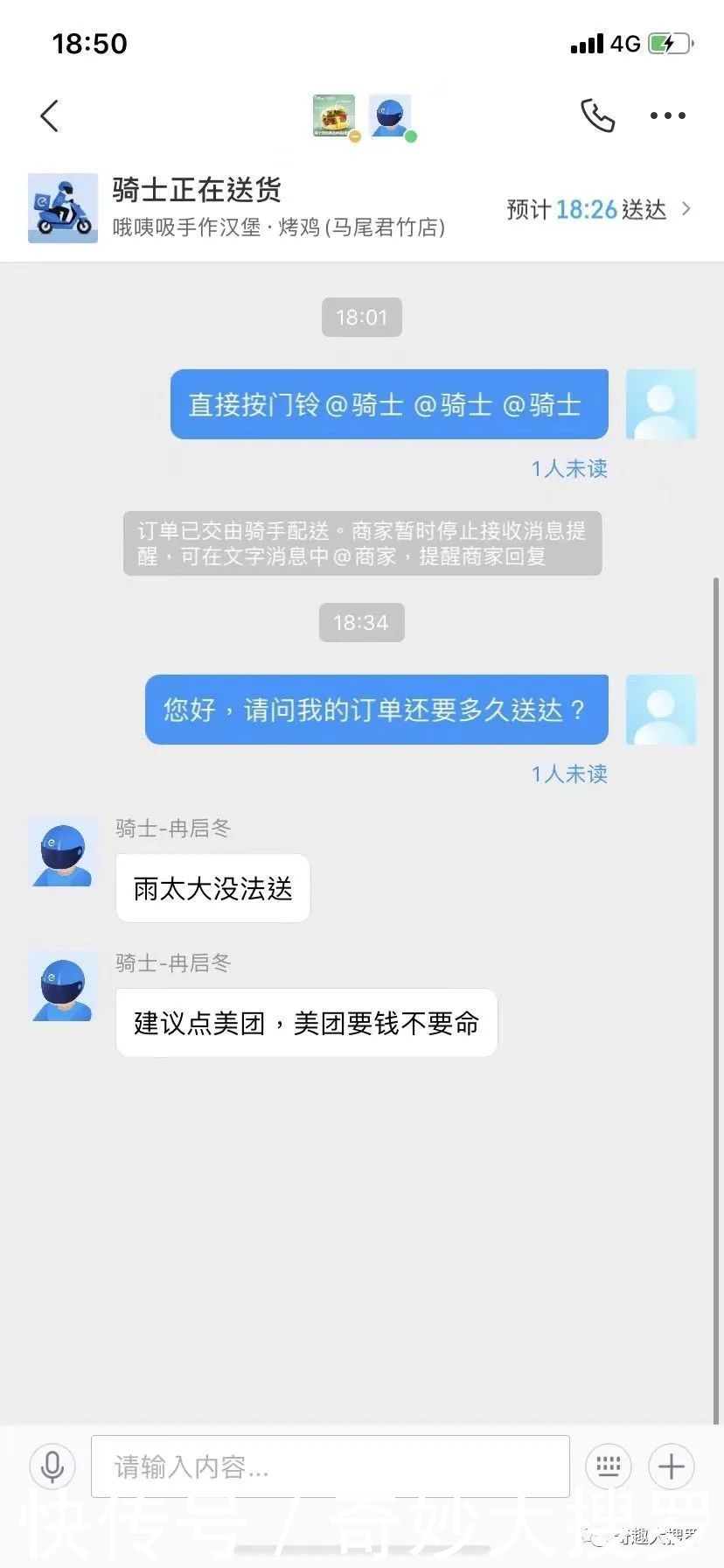Open attachments with the plus icon

670,1466
